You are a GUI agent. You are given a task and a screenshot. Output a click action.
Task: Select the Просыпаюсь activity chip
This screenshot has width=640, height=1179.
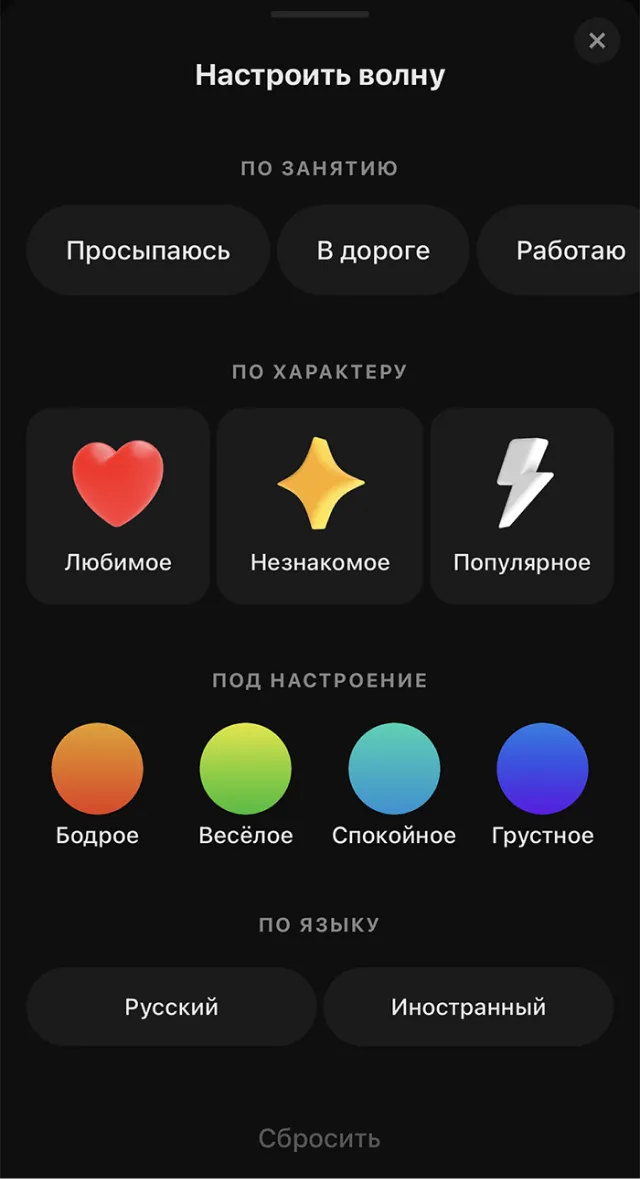click(148, 250)
